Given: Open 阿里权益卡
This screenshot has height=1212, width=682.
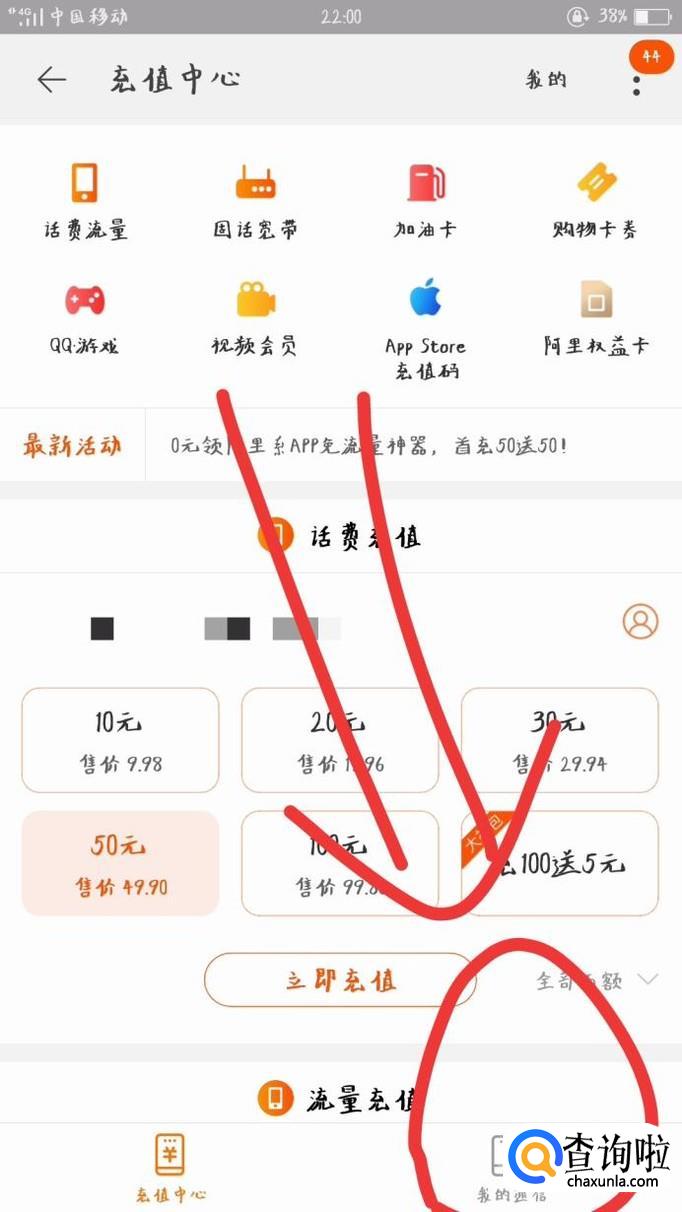Looking at the screenshot, I should (596, 318).
